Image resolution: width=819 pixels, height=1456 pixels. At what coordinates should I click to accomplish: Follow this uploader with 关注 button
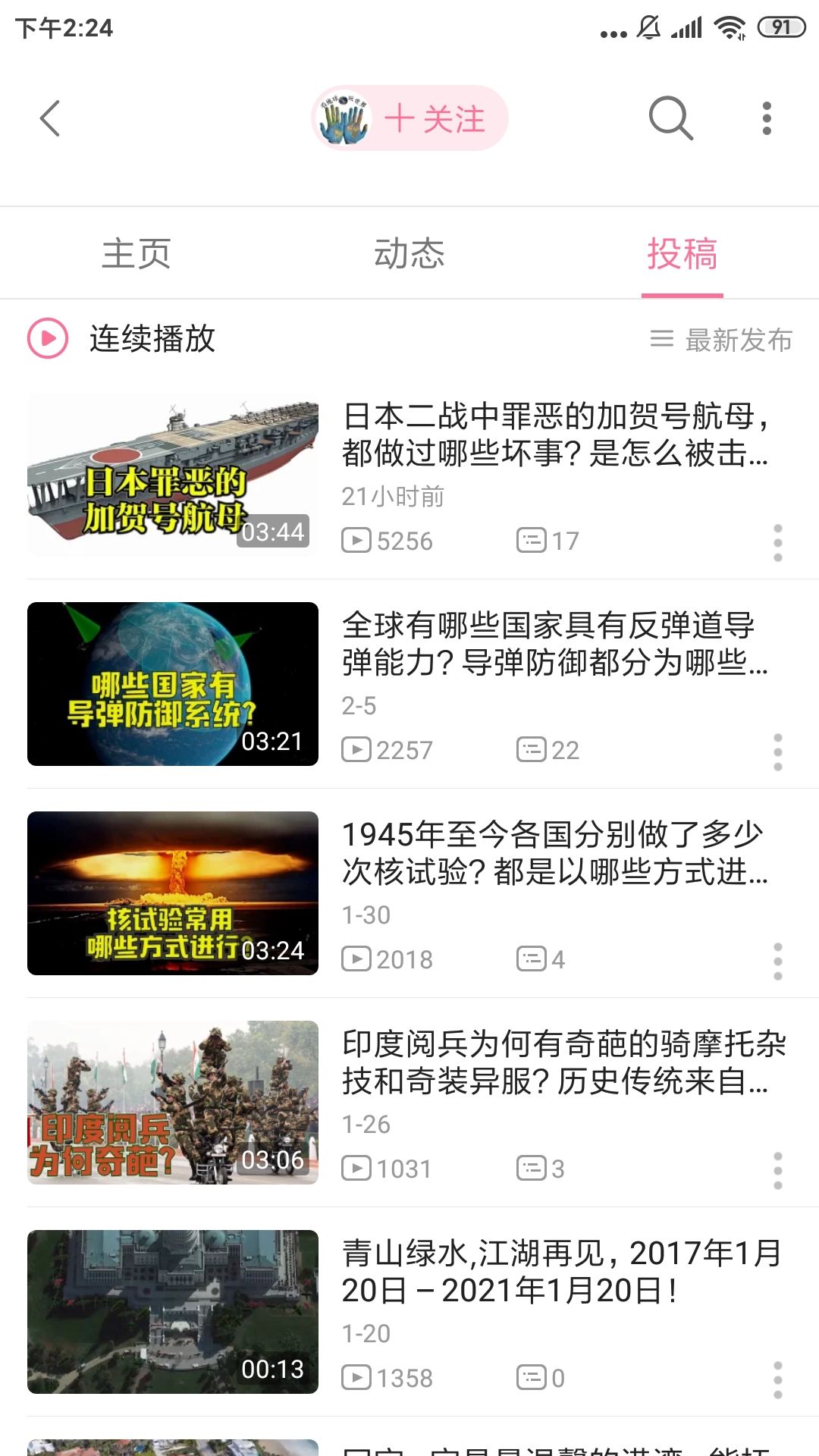click(x=434, y=119)
